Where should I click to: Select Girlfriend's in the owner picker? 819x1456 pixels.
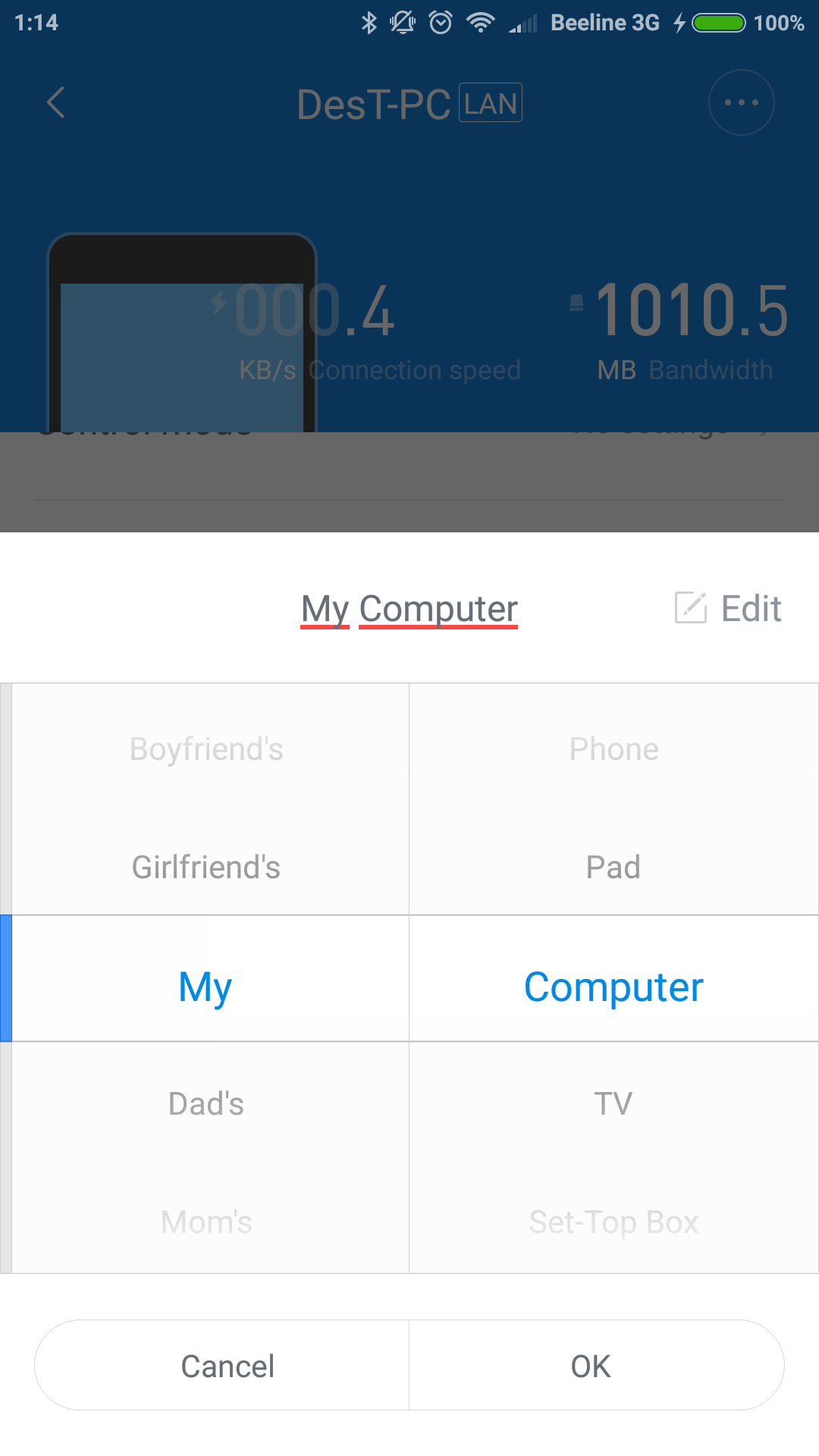coord(206,867)
